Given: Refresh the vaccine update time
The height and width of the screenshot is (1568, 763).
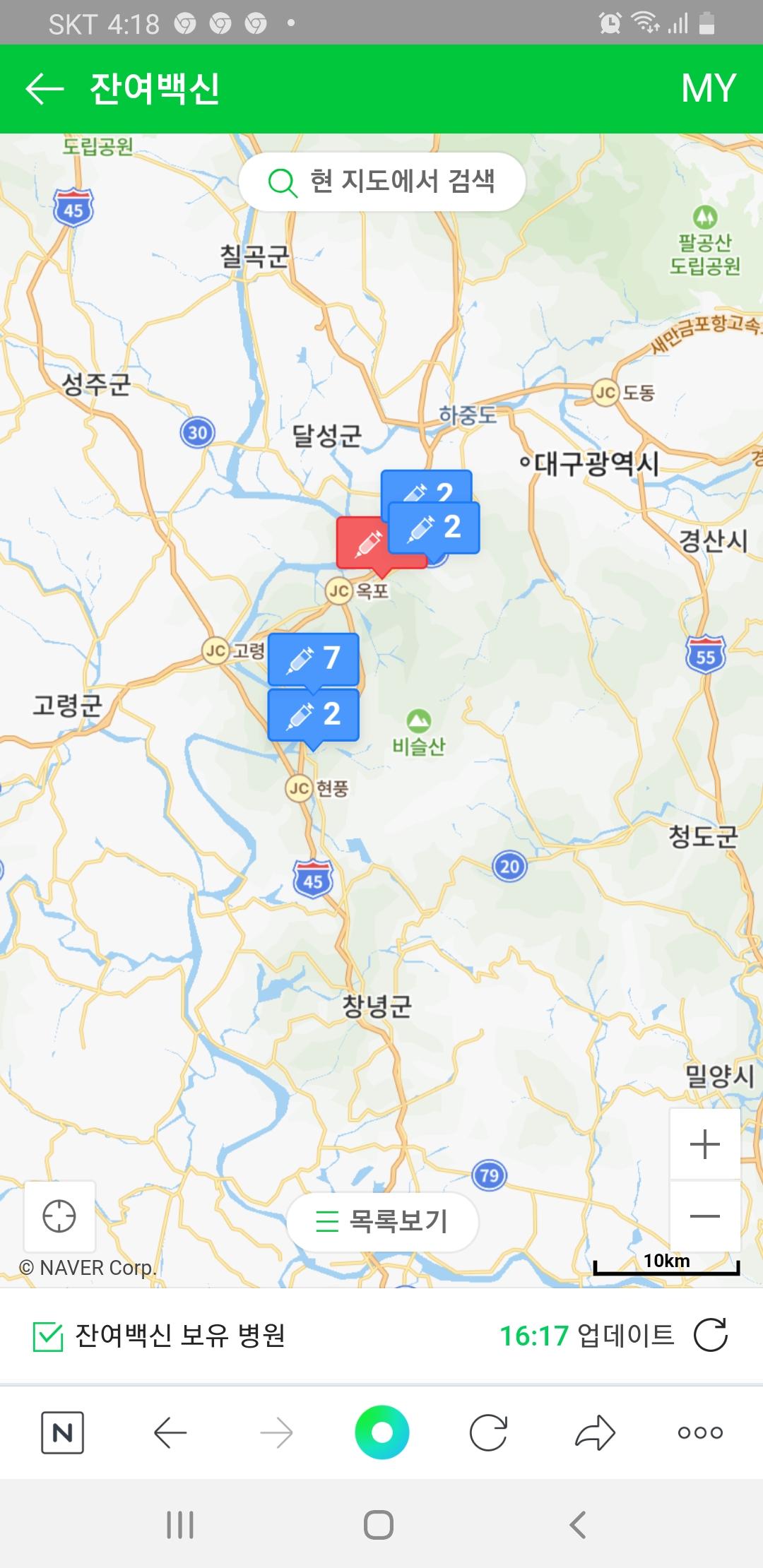Looking at the screenshot, I should pyautogui.click(x=710, y=1335).
